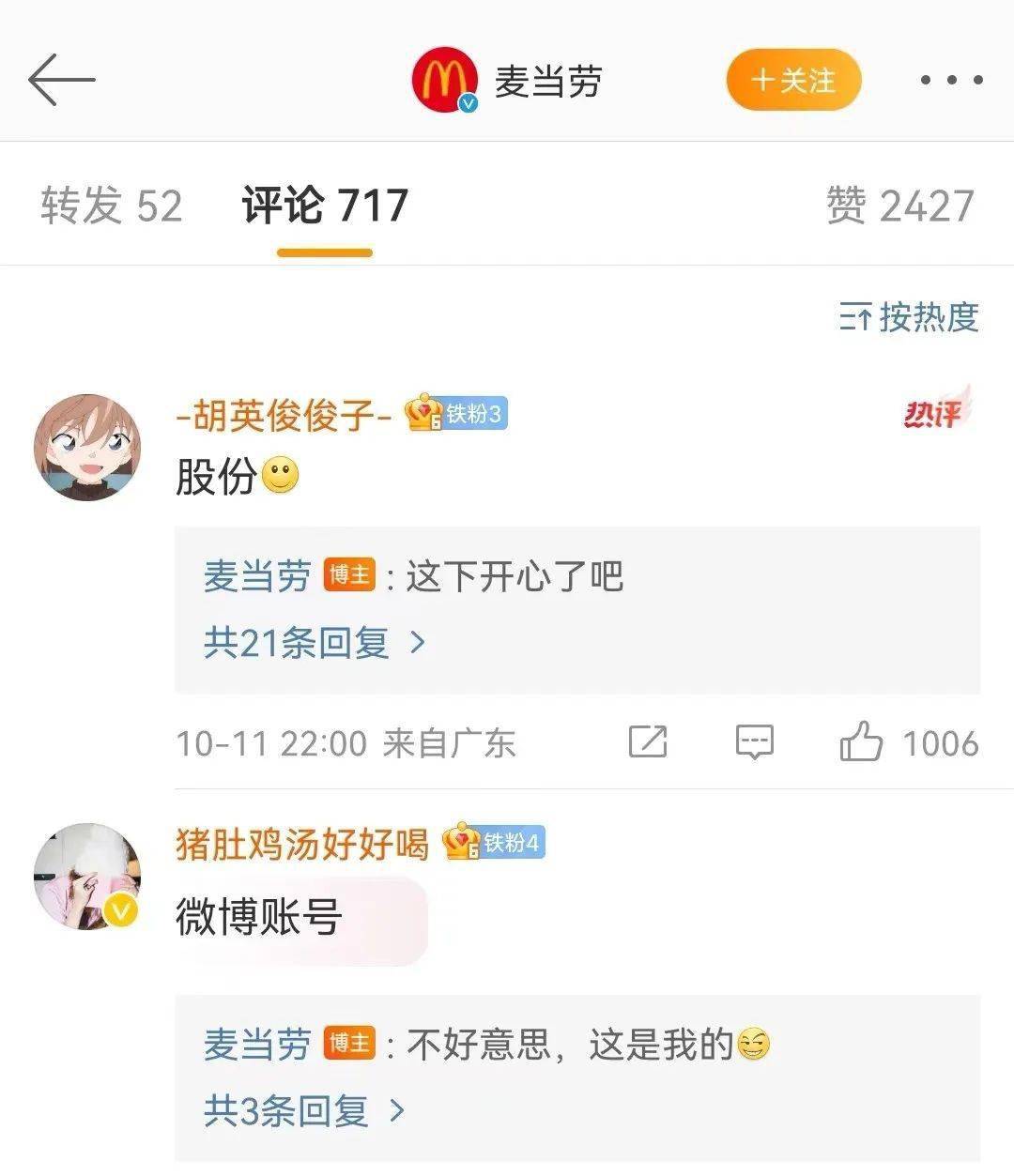Expand 共21条回复 replies

point(315,643)
